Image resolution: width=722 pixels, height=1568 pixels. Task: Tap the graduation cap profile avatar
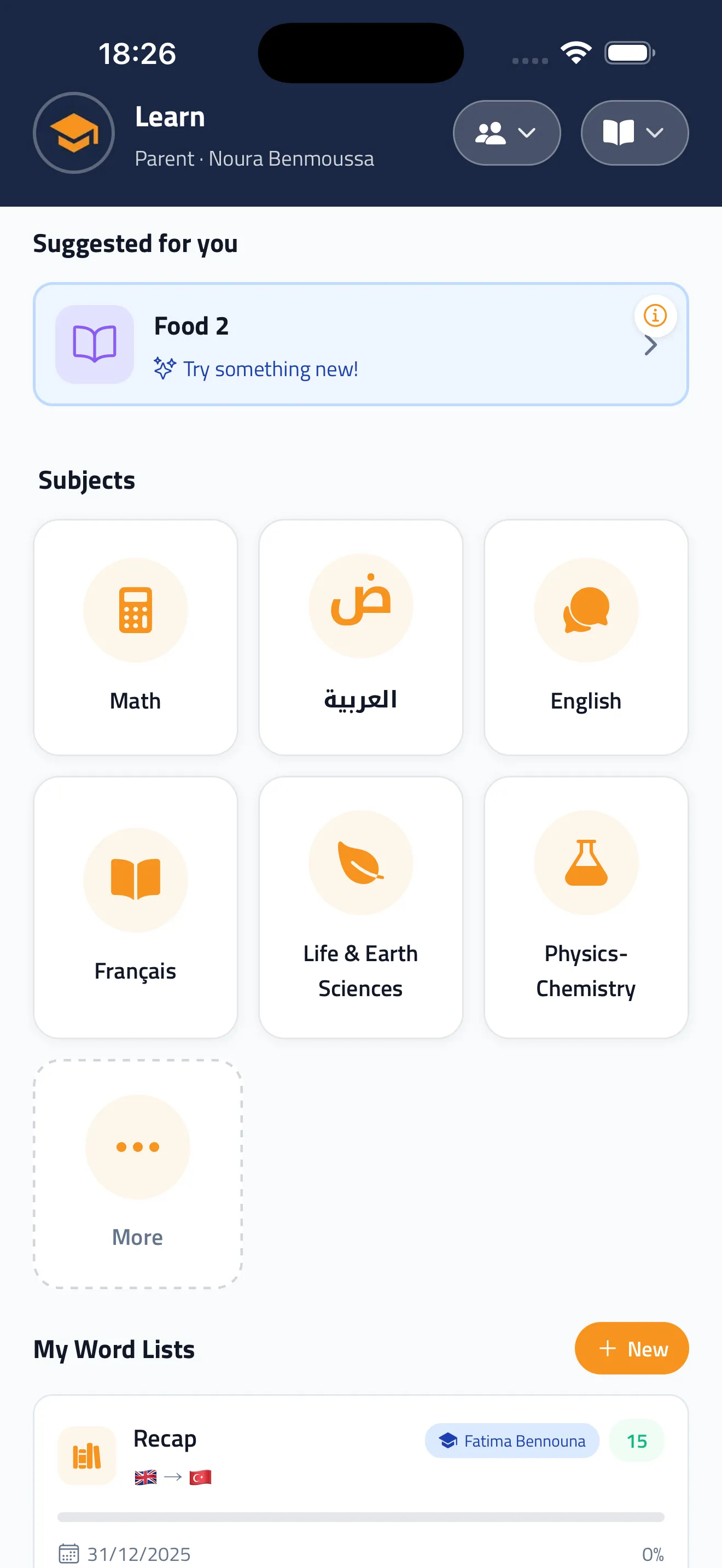[x=73, y=133]
